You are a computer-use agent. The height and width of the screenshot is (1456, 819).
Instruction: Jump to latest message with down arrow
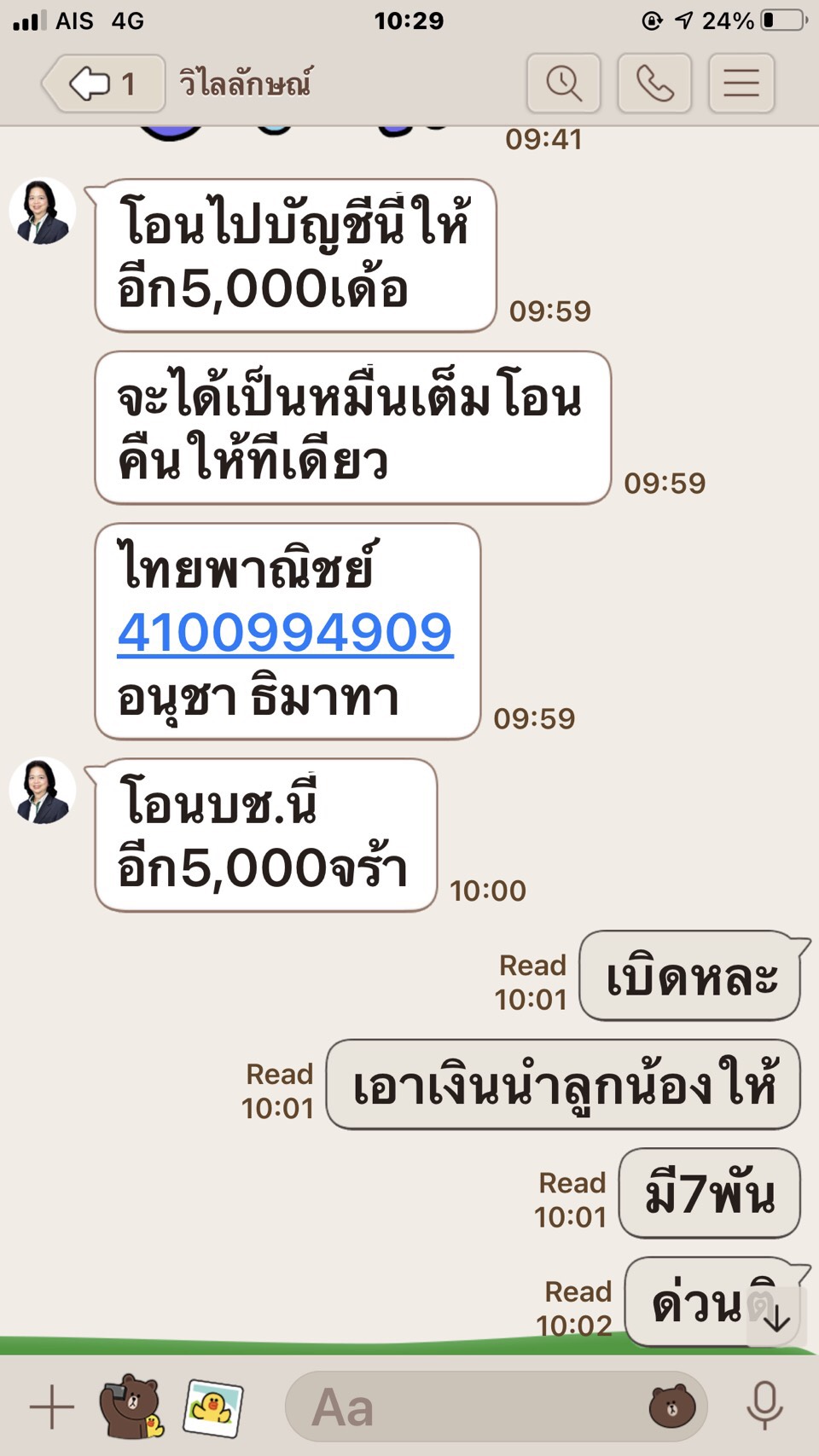coord(775,1320)
